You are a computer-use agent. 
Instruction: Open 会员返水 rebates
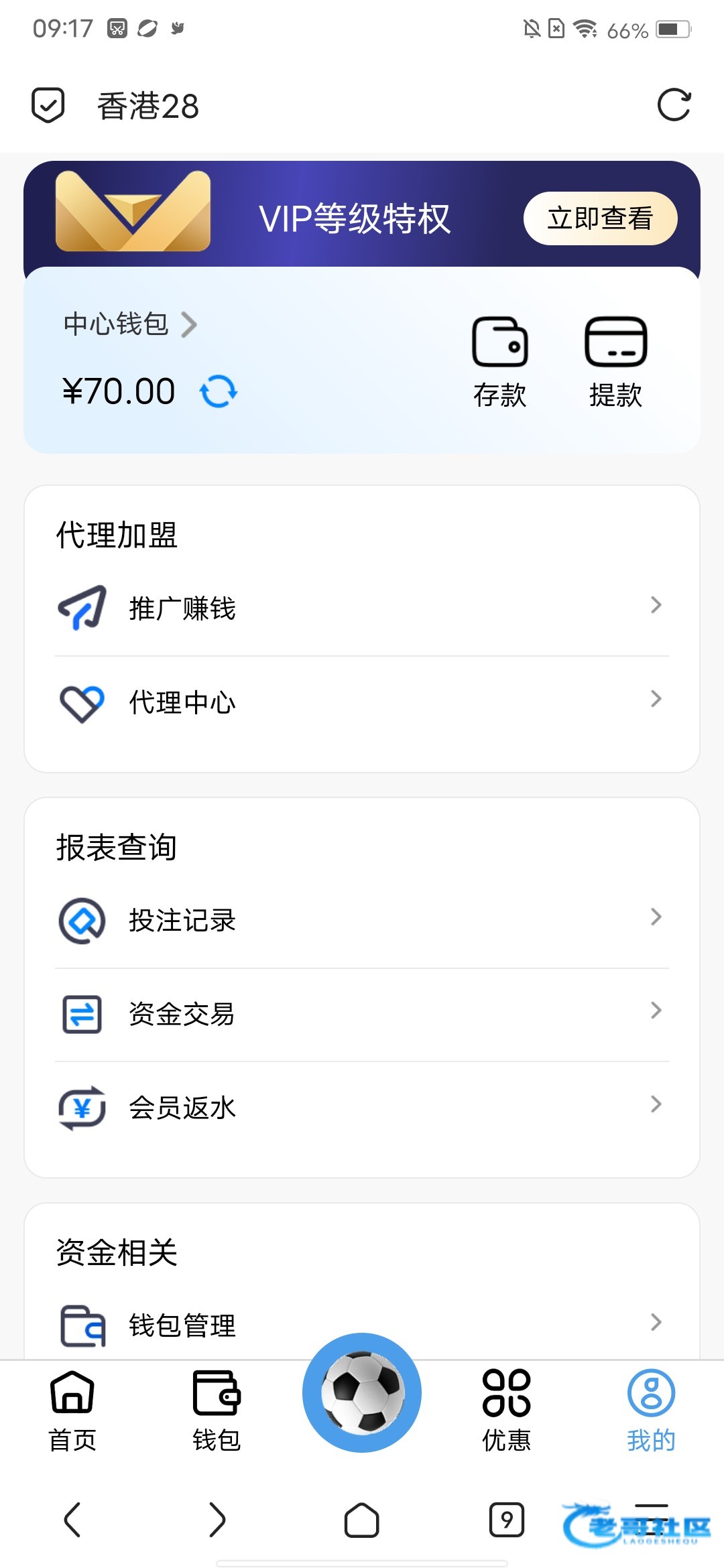point(362,1108)
